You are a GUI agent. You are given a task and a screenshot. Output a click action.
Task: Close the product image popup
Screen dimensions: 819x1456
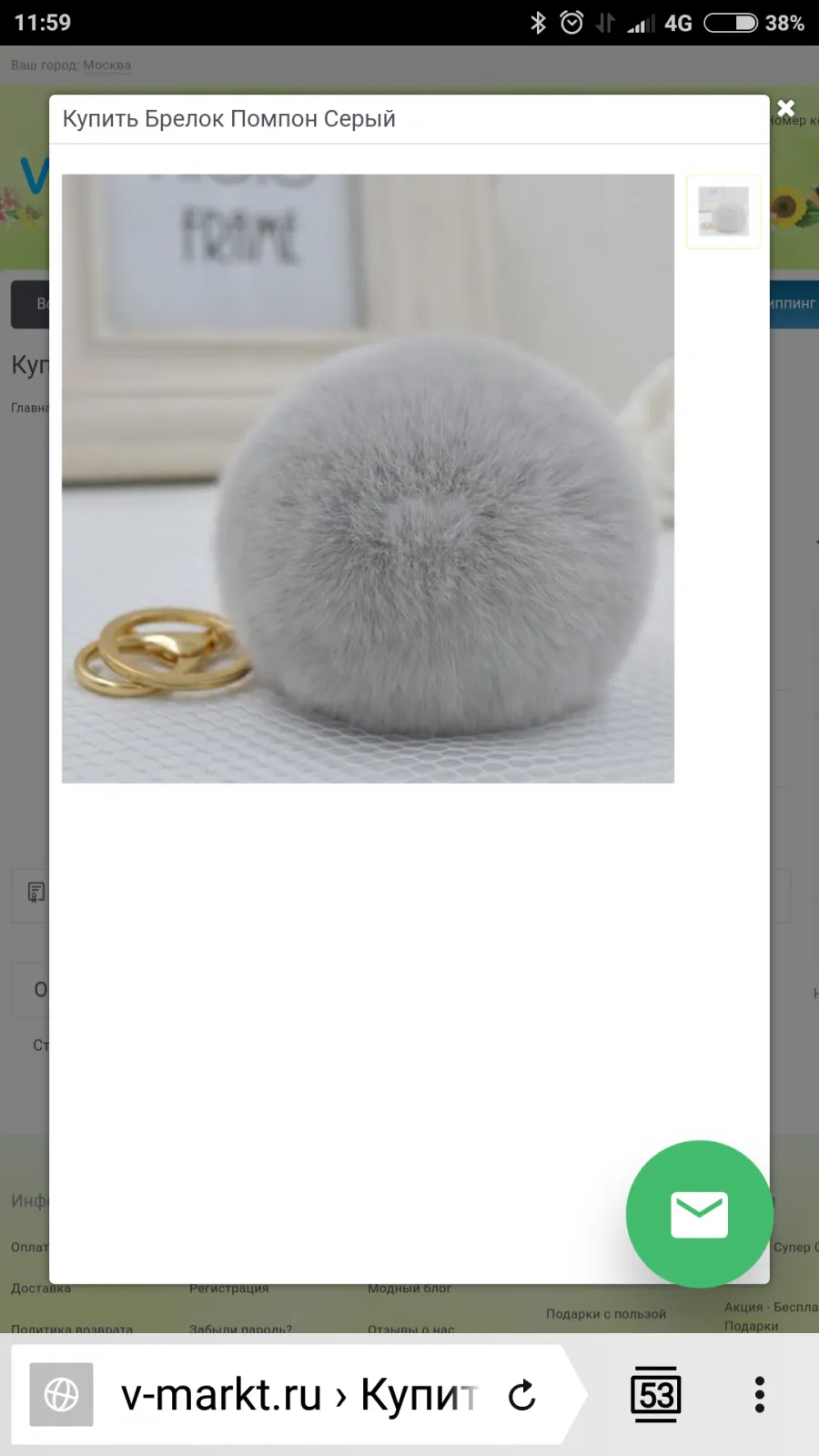(786, 108)
